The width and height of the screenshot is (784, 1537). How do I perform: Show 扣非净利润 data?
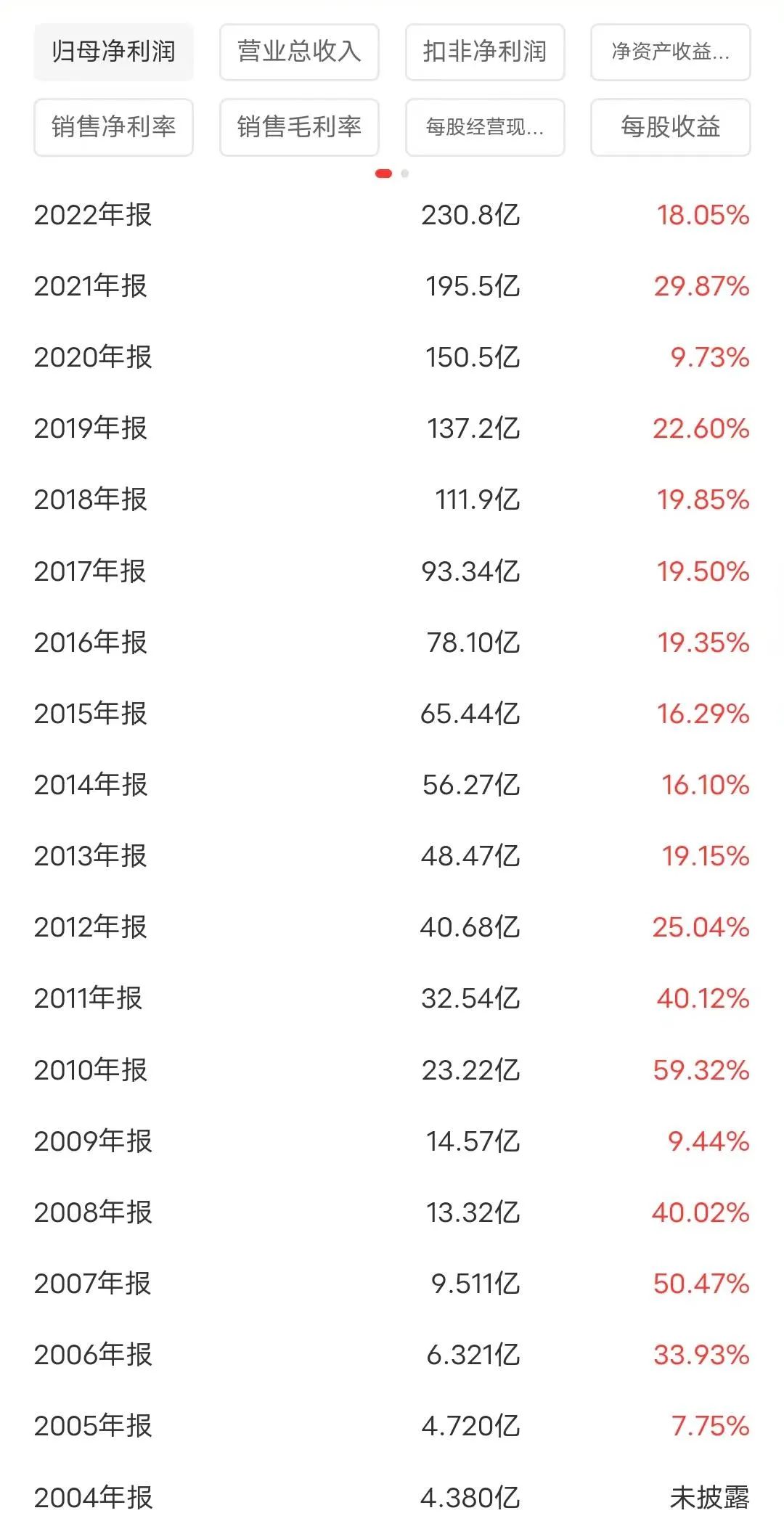(484, 52)
